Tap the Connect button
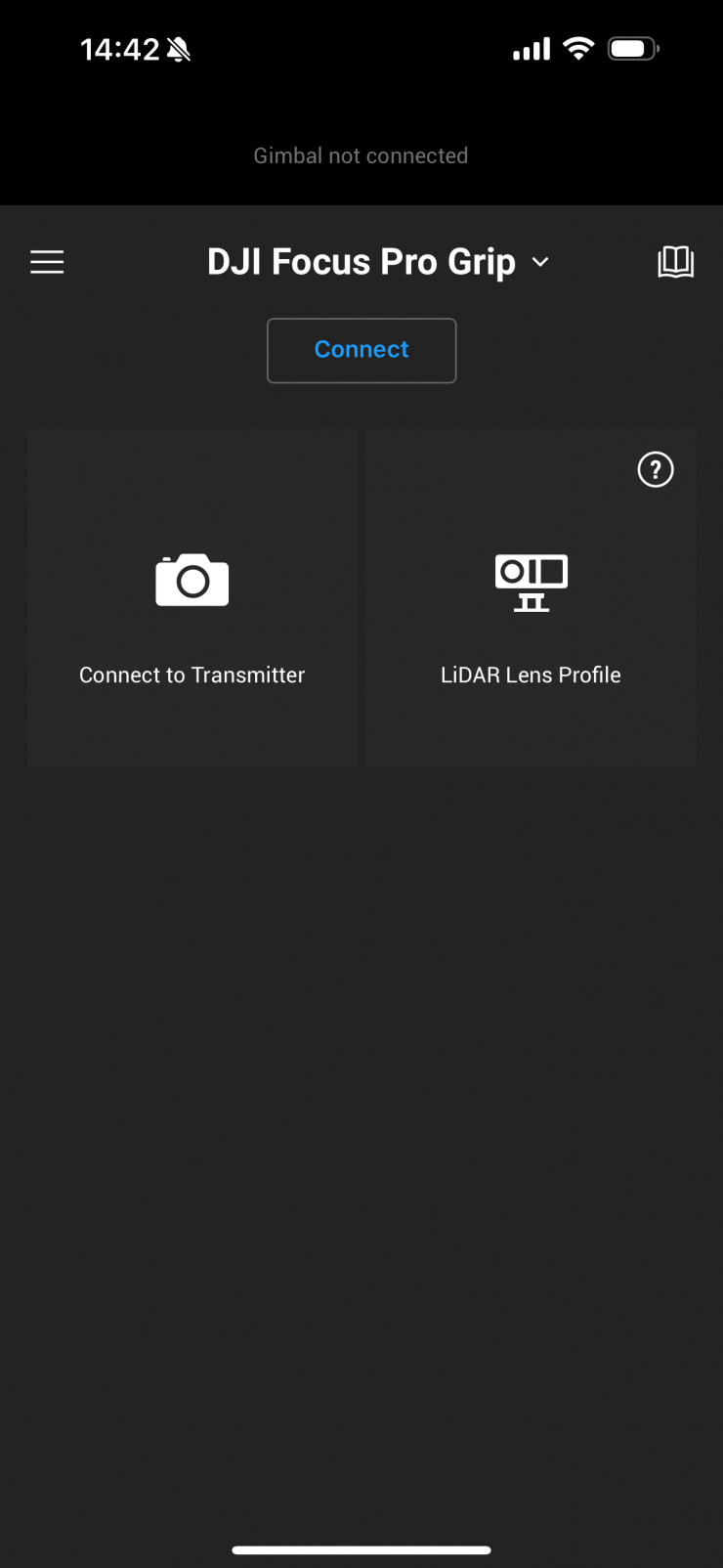Viewport: 723px width, 1568px height. (x=361, y=350)
